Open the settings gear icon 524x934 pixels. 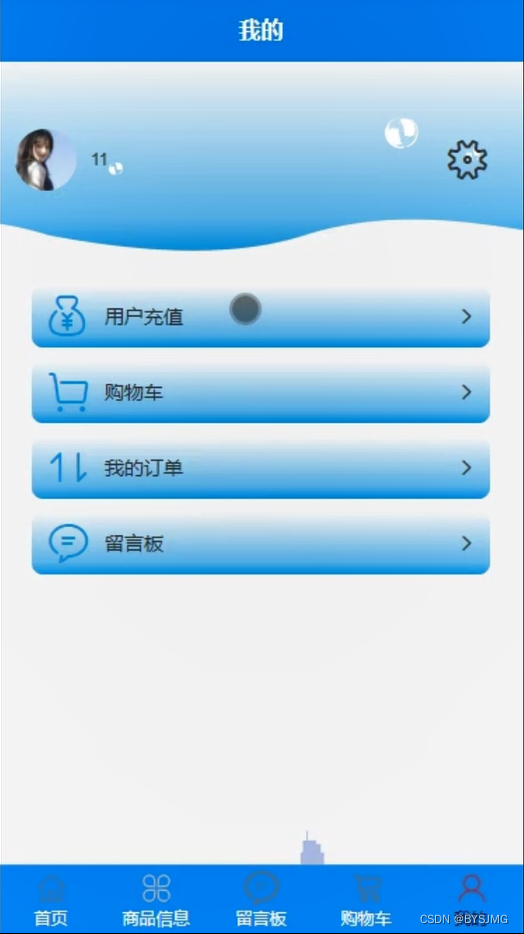[x=467, y=160]
